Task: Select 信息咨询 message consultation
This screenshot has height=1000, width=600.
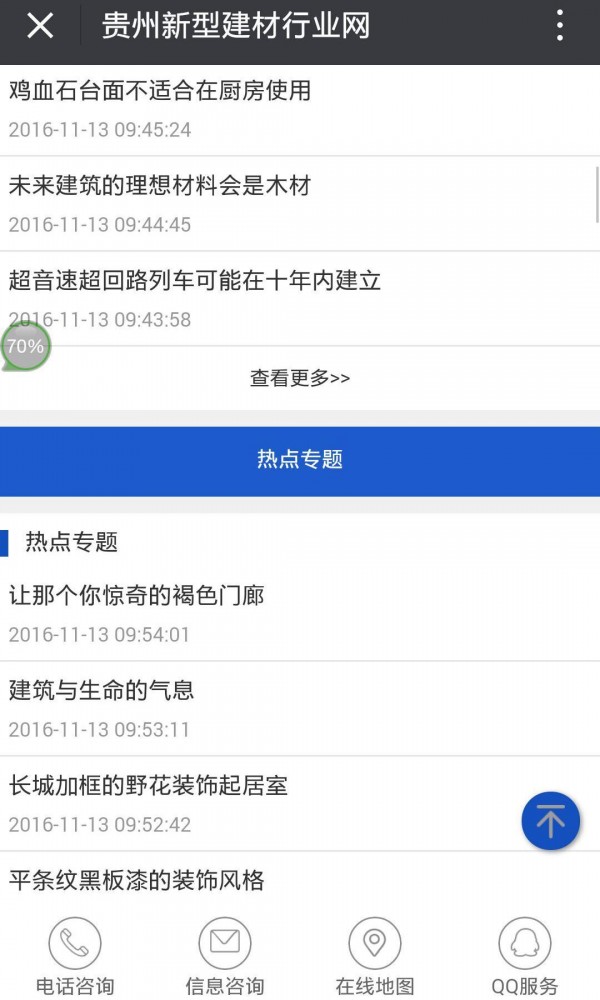Action: 225,957
